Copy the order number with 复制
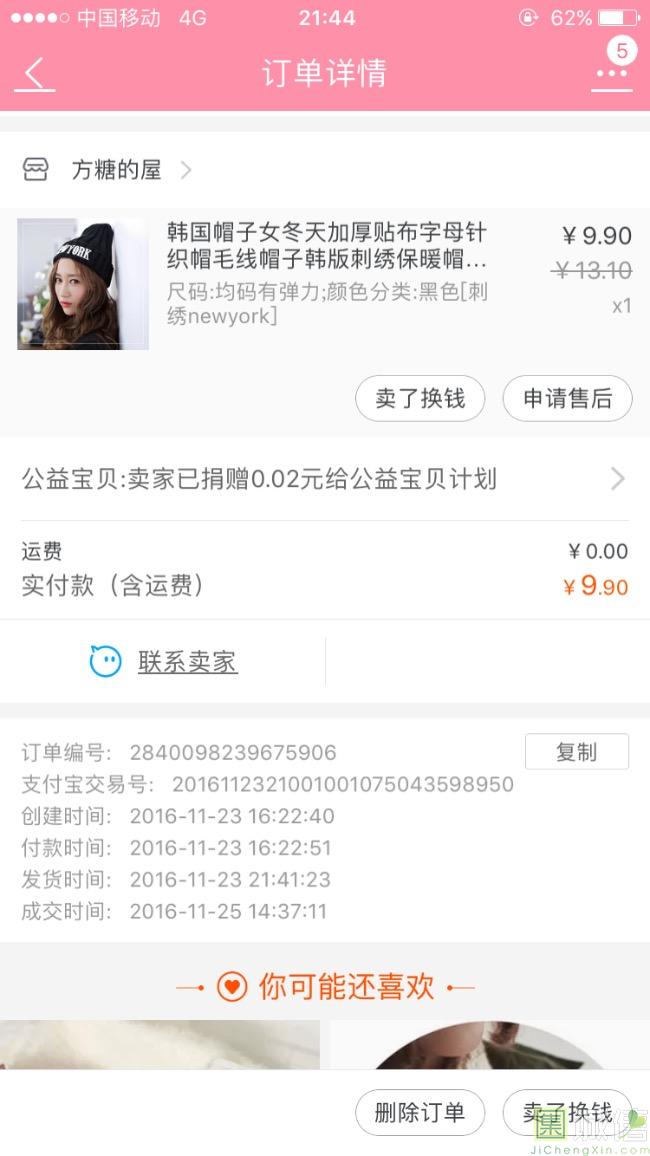This screenshot has height=1156, width=650. (x=576, y=752)
